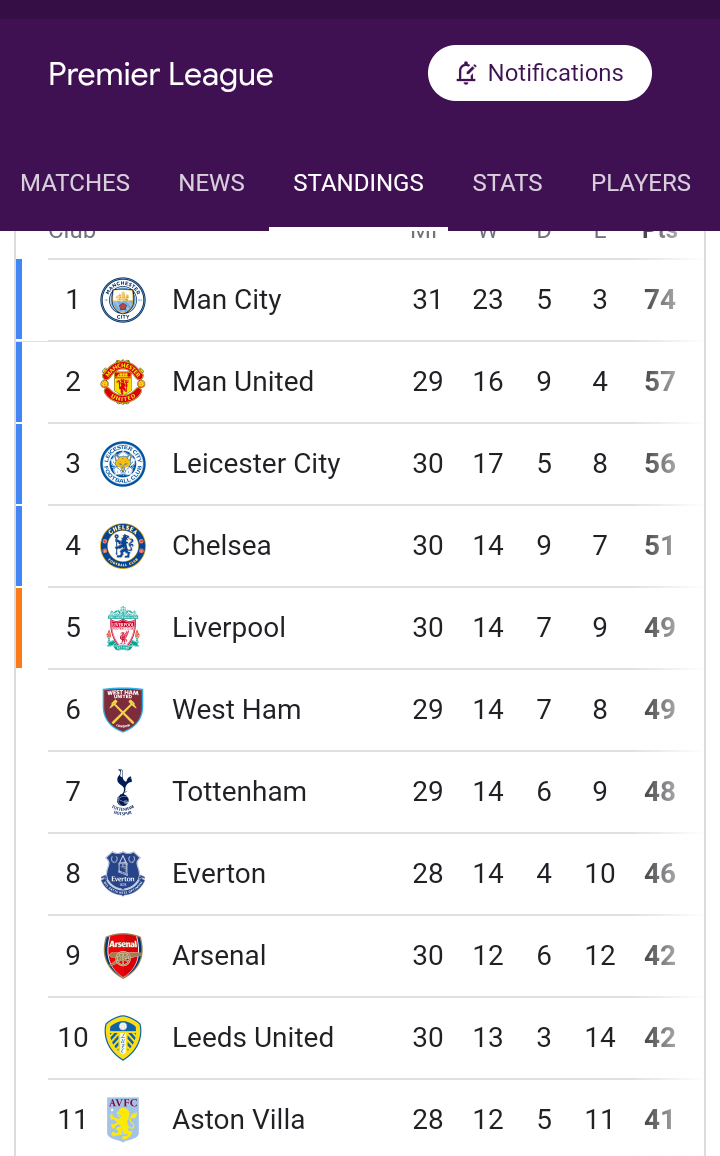Select Arsenal in the standings
The height and width of the screenshot is (1156, 720).
(x=360, y=955)
